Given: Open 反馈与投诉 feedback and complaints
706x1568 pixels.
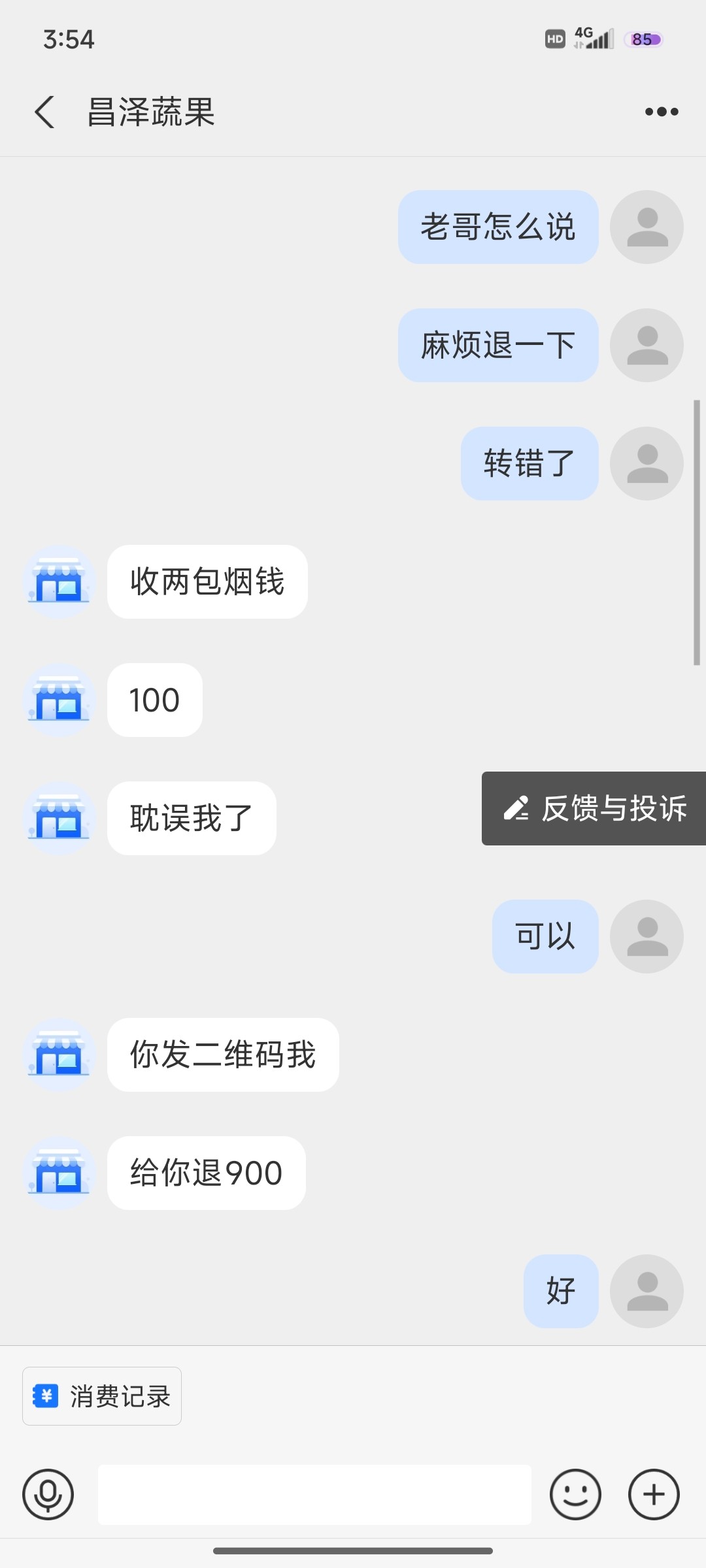Looking at the screenshot, I should 594,808.
